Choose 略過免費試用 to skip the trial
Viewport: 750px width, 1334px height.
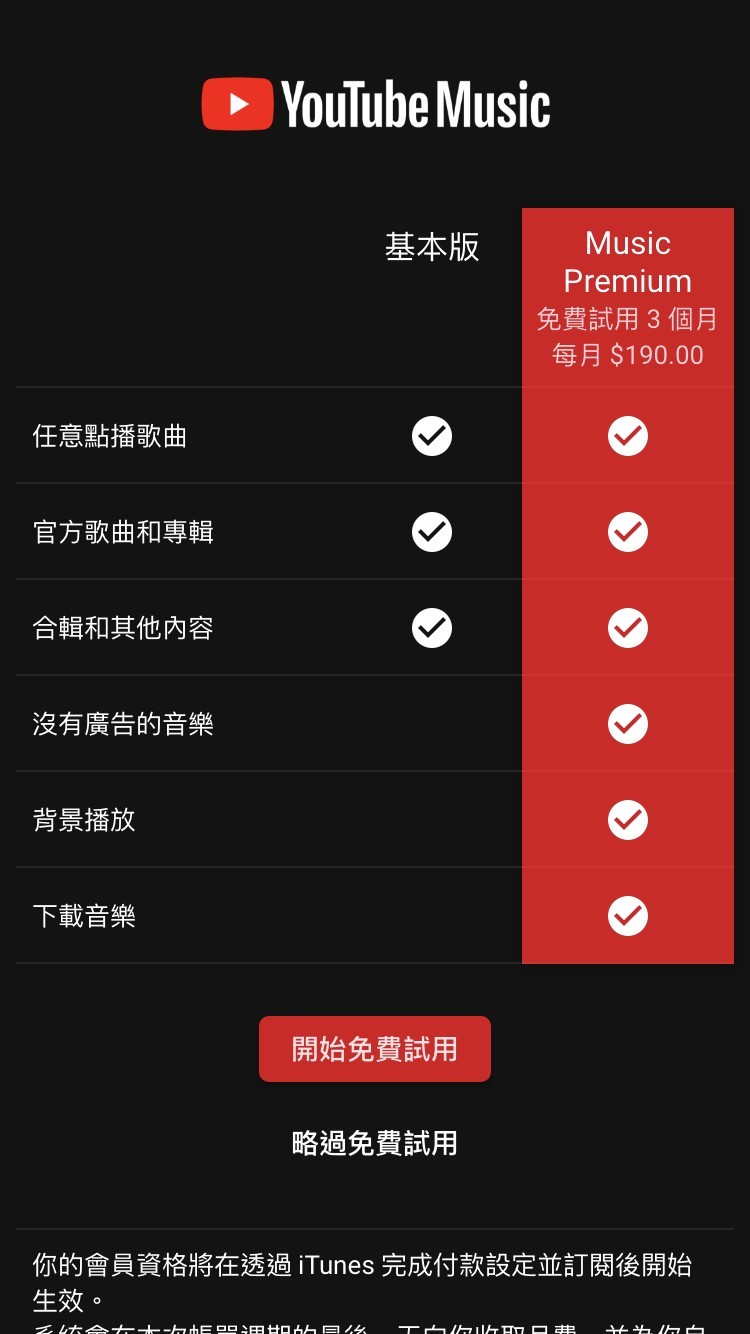point(374,1143)
